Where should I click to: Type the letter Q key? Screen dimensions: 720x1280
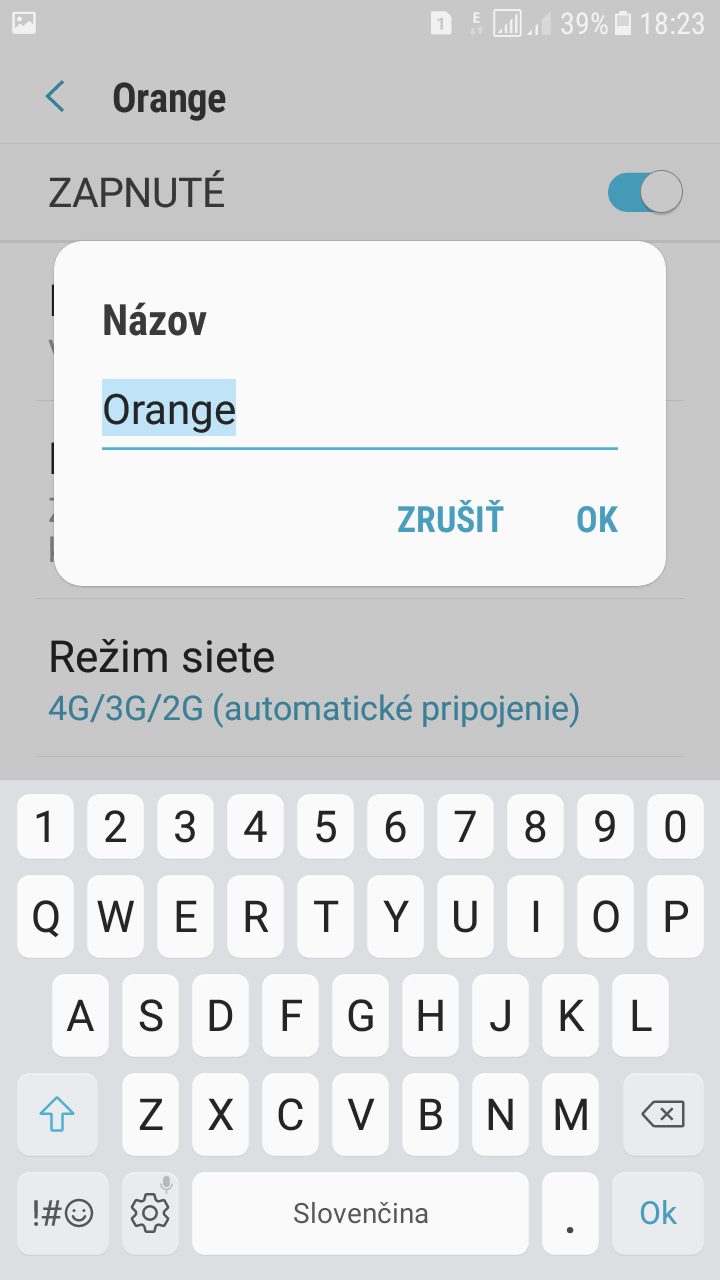tap(45, 916)
